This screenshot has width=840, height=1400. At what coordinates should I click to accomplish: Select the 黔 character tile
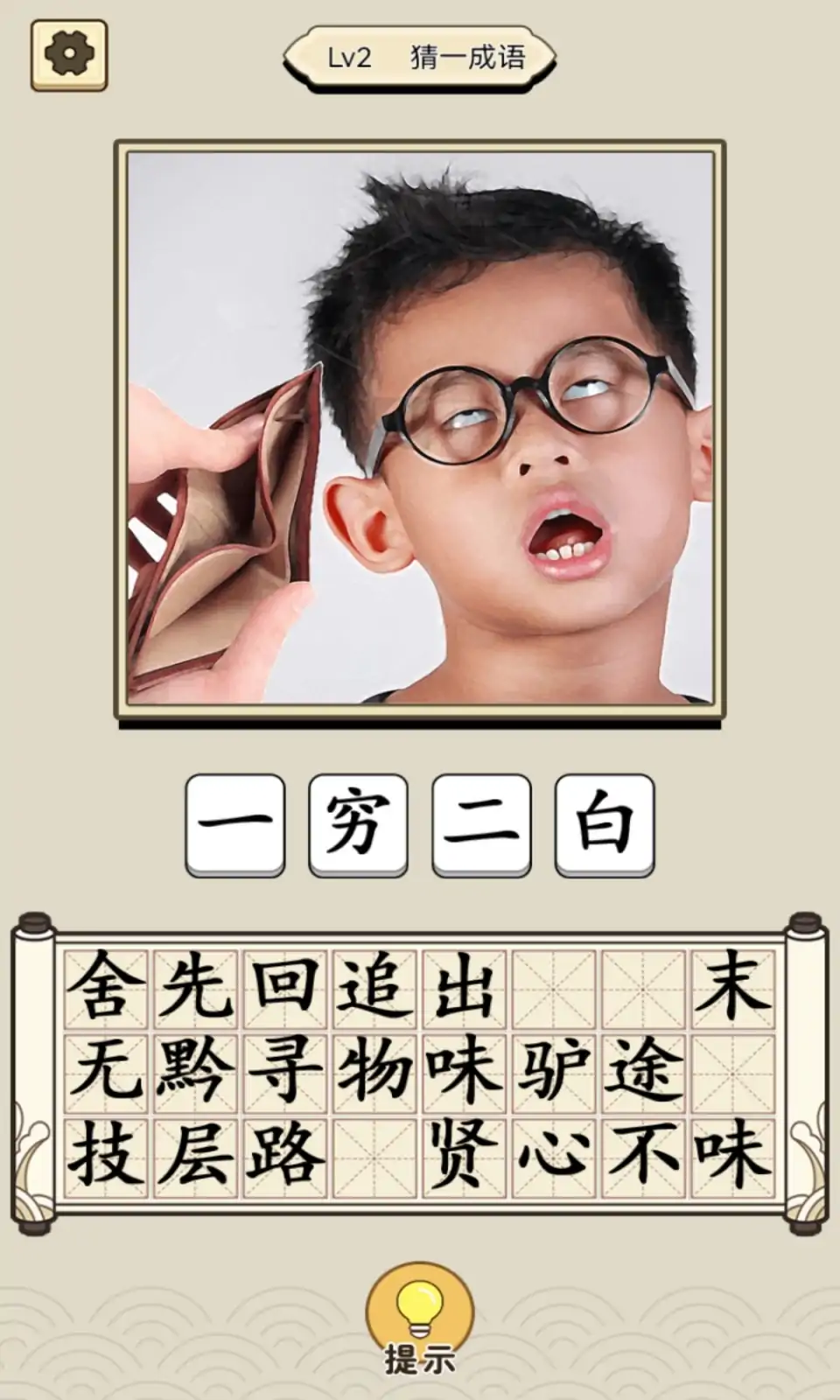pos(196,1071)
